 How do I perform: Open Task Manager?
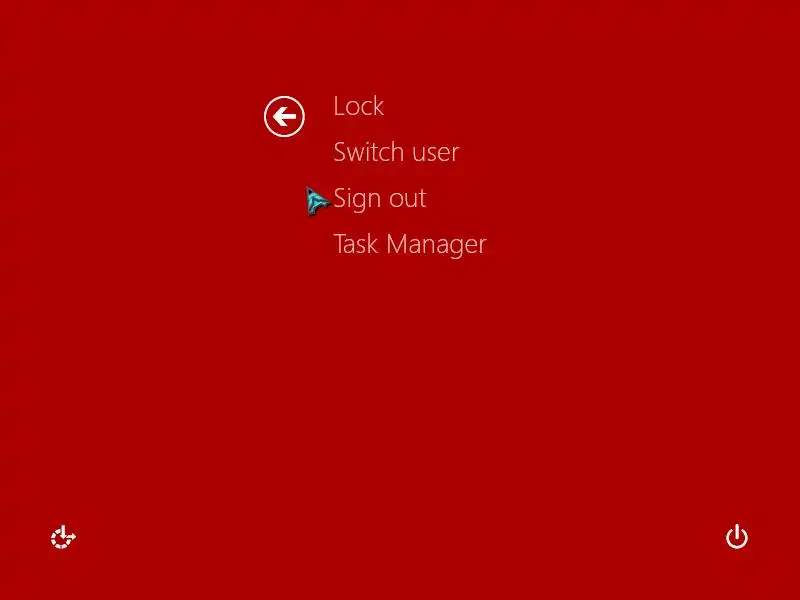(x=410, y=244)
